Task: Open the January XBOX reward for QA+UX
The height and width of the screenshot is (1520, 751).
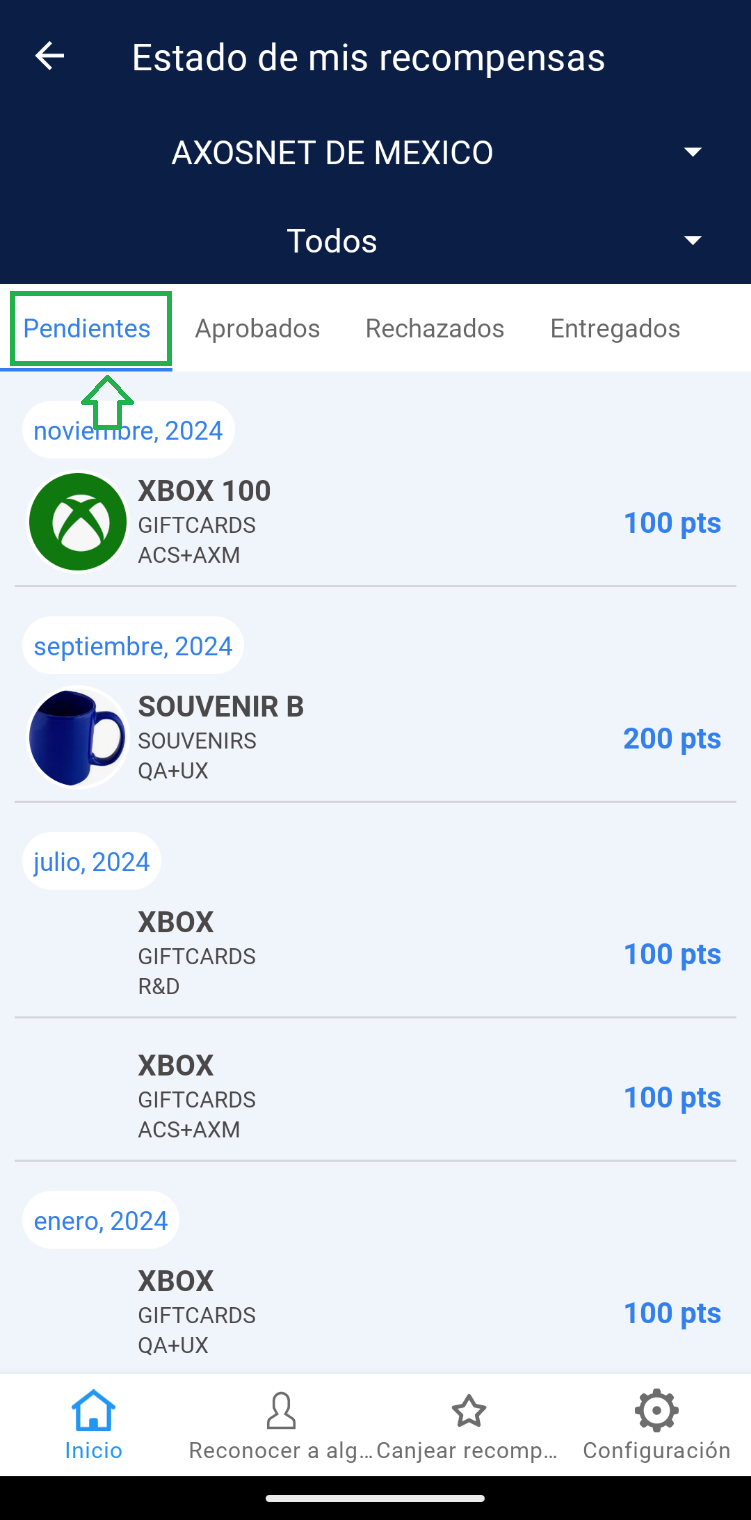Action: pyautogui.click(x=375, y=1312)
